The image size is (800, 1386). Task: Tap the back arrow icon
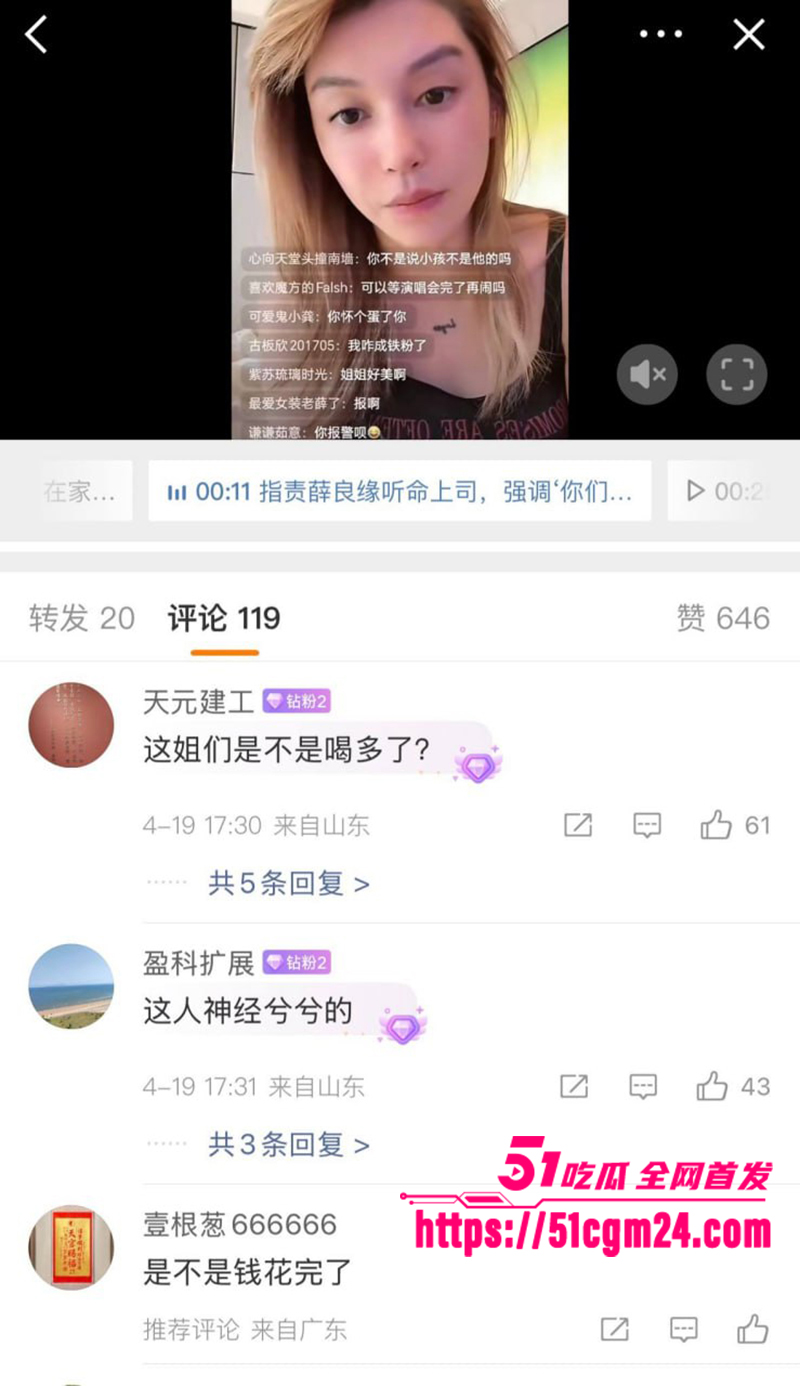[36, 34]
